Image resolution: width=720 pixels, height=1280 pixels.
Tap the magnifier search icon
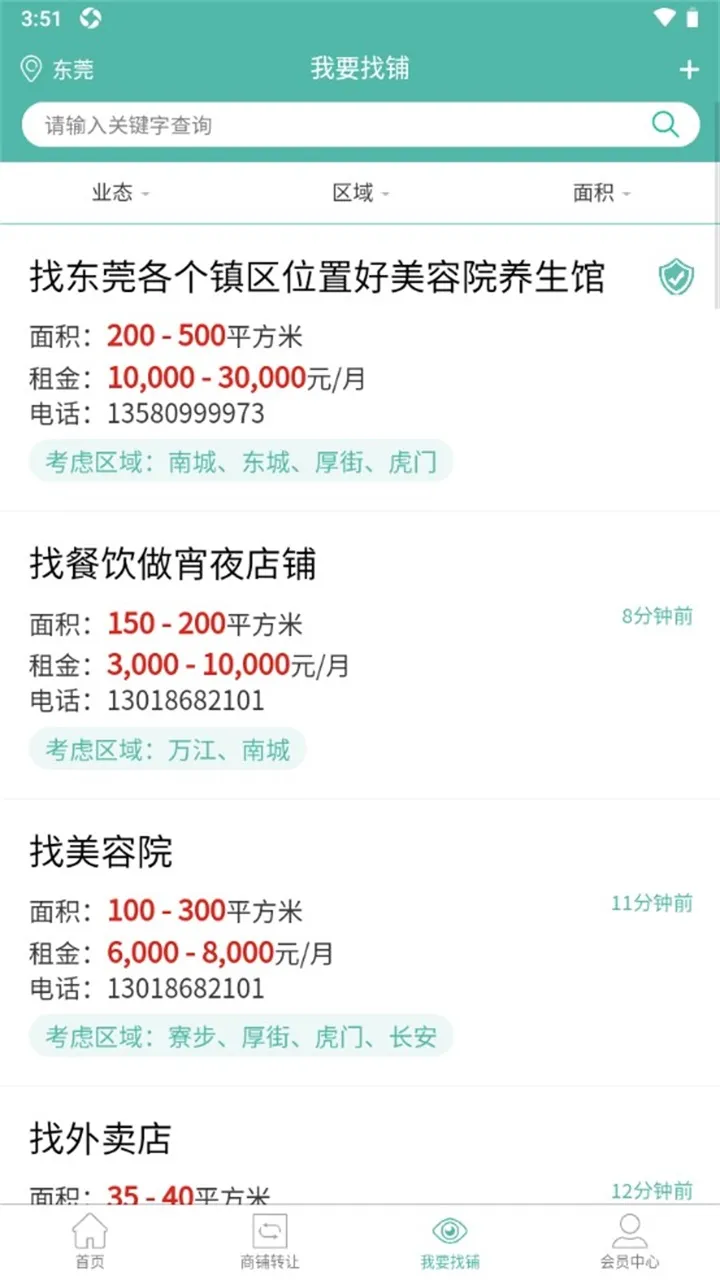(665, 125)
